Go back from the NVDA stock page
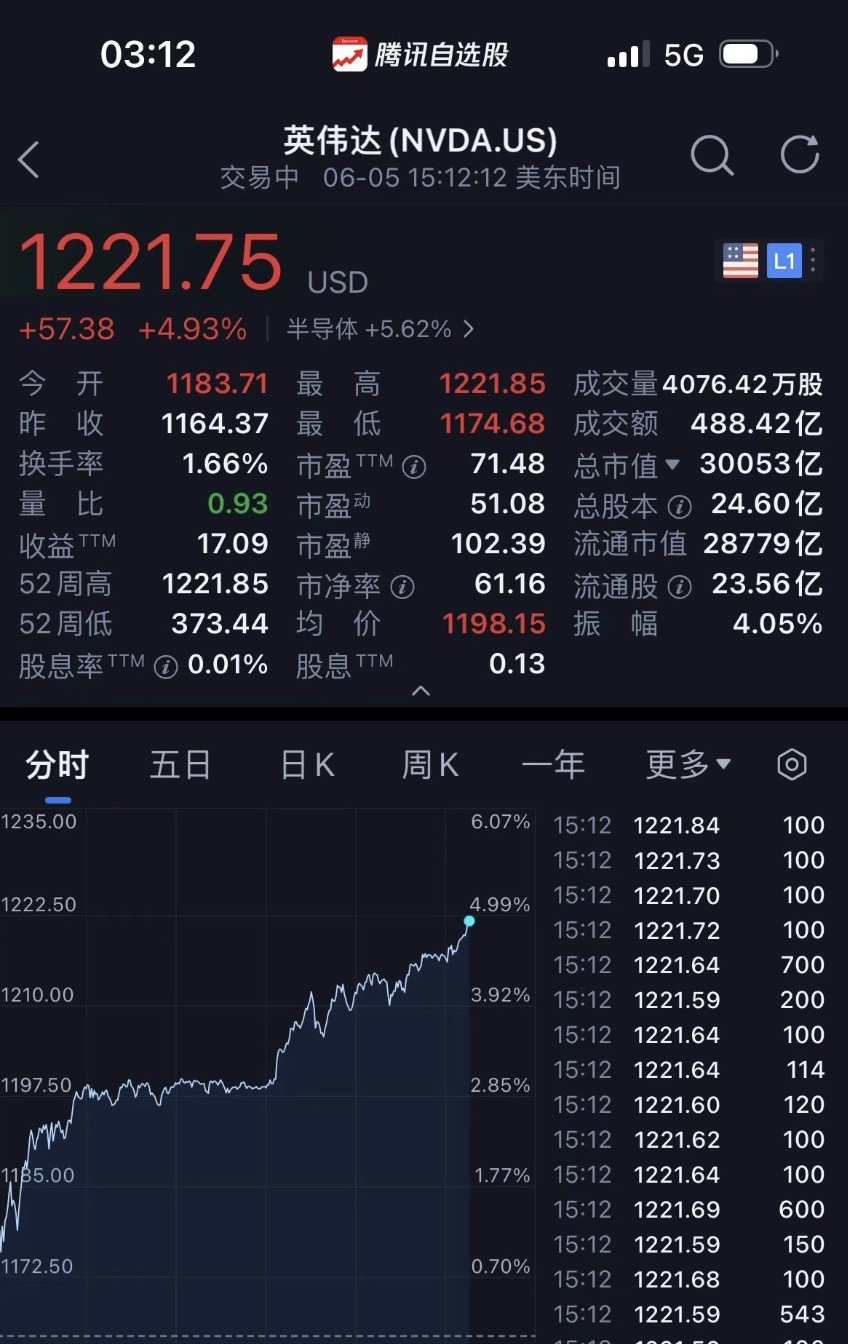The width and height of the screenshot is (848, 1344). (30, 159)
